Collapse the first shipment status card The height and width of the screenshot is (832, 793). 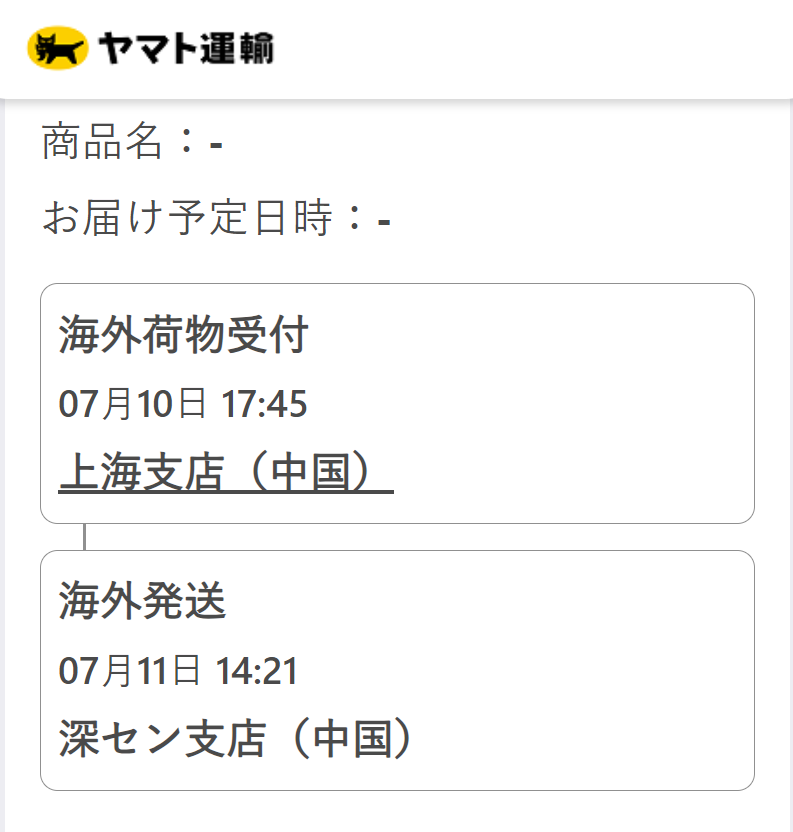coord(396,404)
